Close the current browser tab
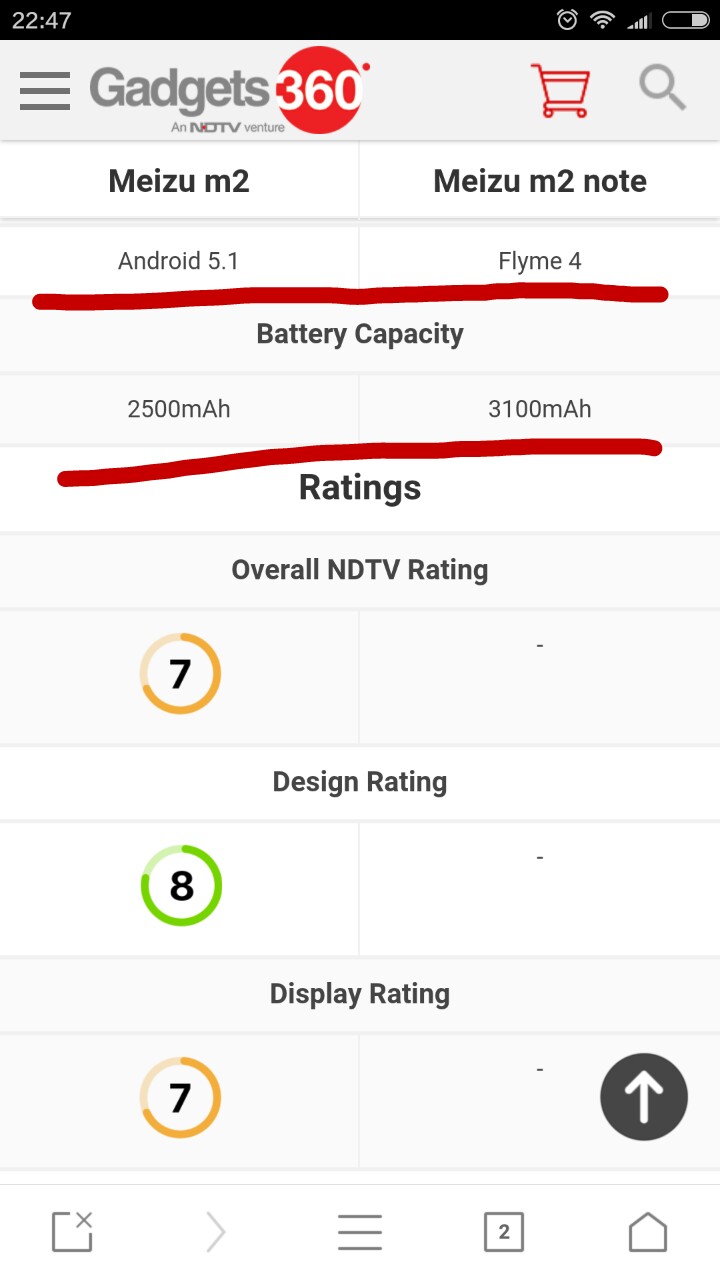 pyautogui.click(x=72, y=1232)
